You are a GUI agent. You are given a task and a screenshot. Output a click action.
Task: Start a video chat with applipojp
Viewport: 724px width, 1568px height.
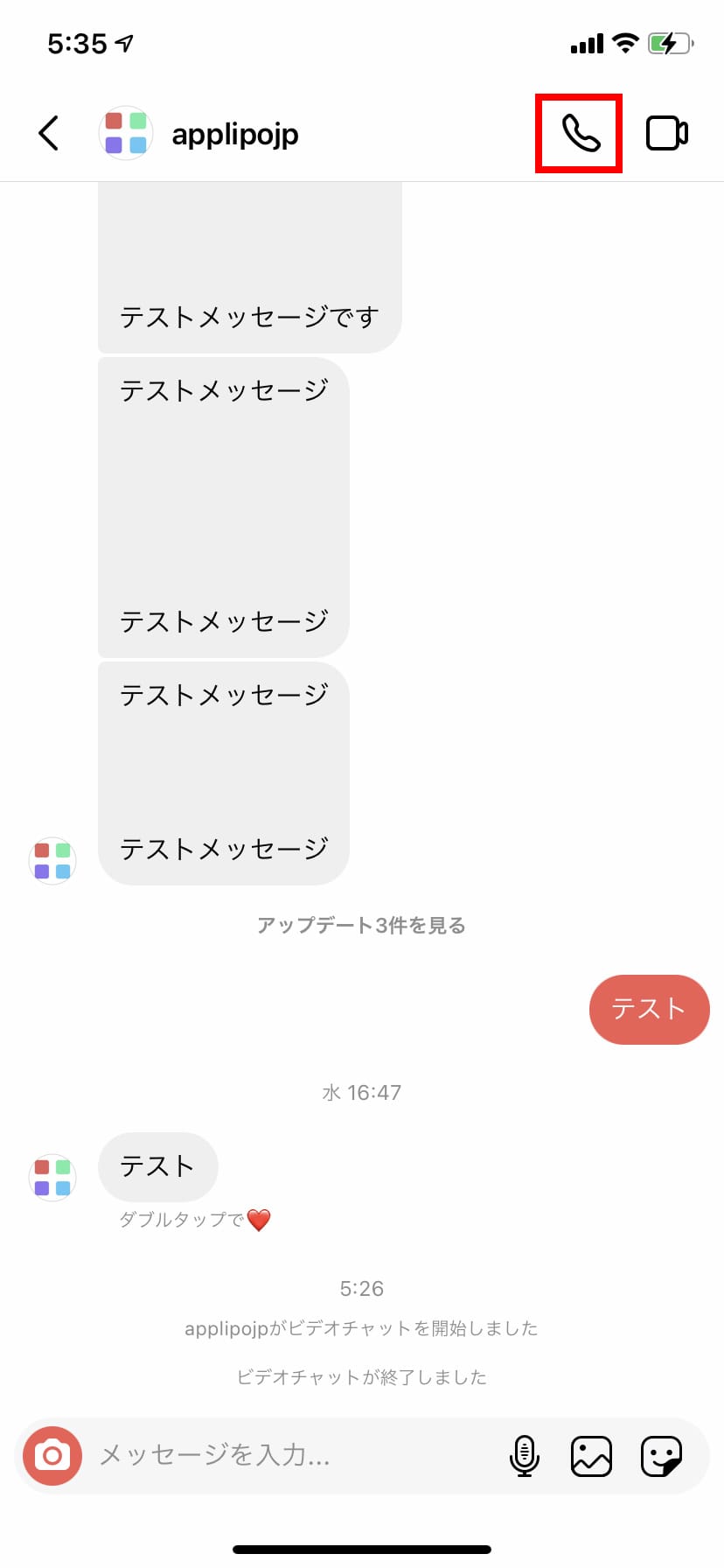pyautogui.click(x=666, y=134)
